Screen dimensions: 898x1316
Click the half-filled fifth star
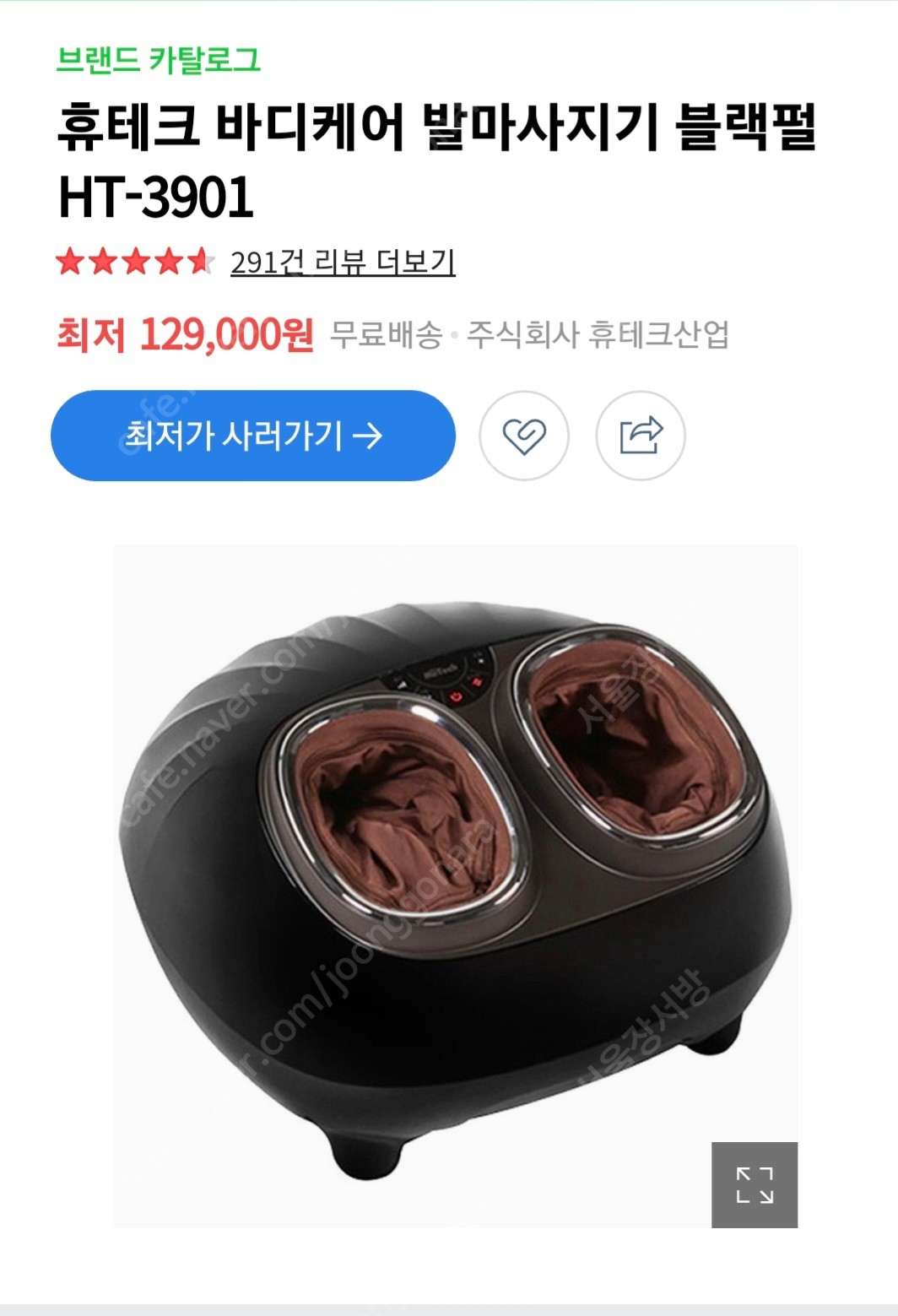point(201,261)
